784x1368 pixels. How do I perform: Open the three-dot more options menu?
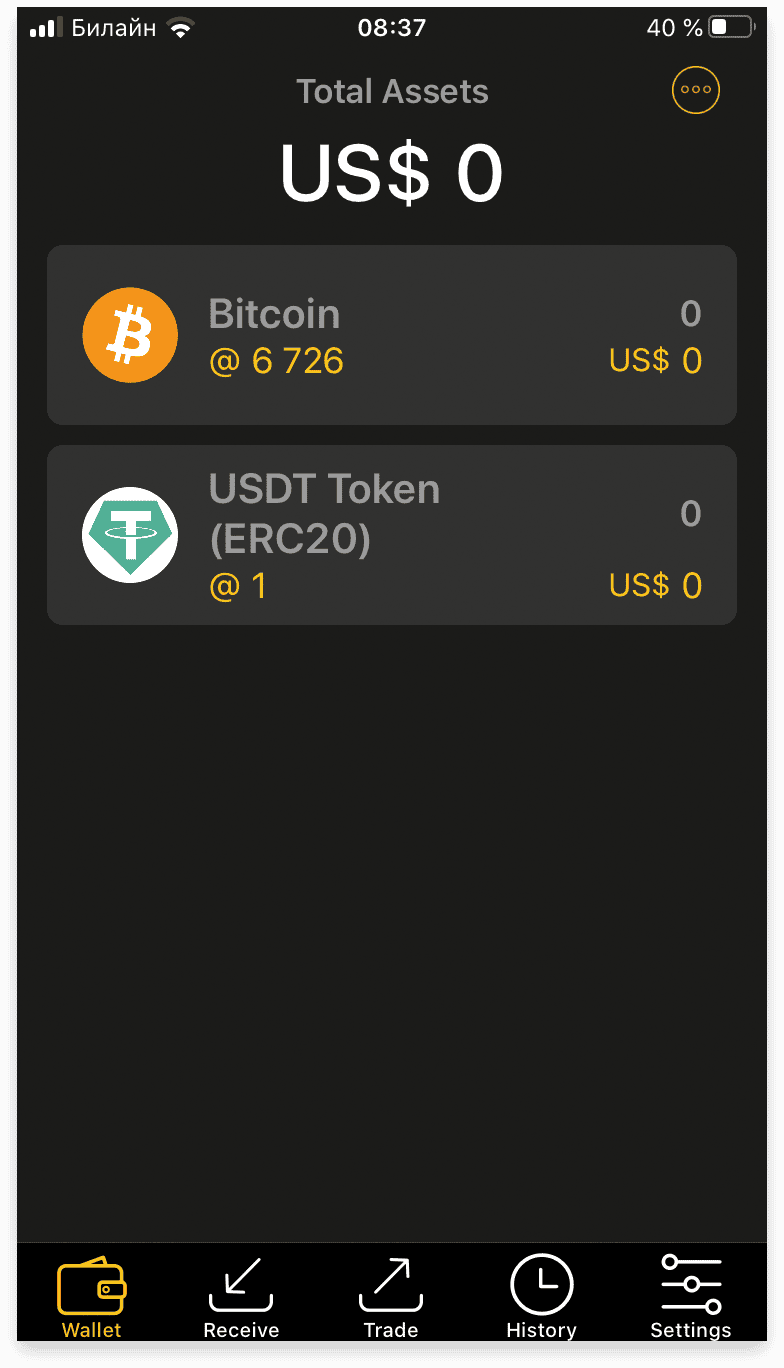[x=695, y=89]
